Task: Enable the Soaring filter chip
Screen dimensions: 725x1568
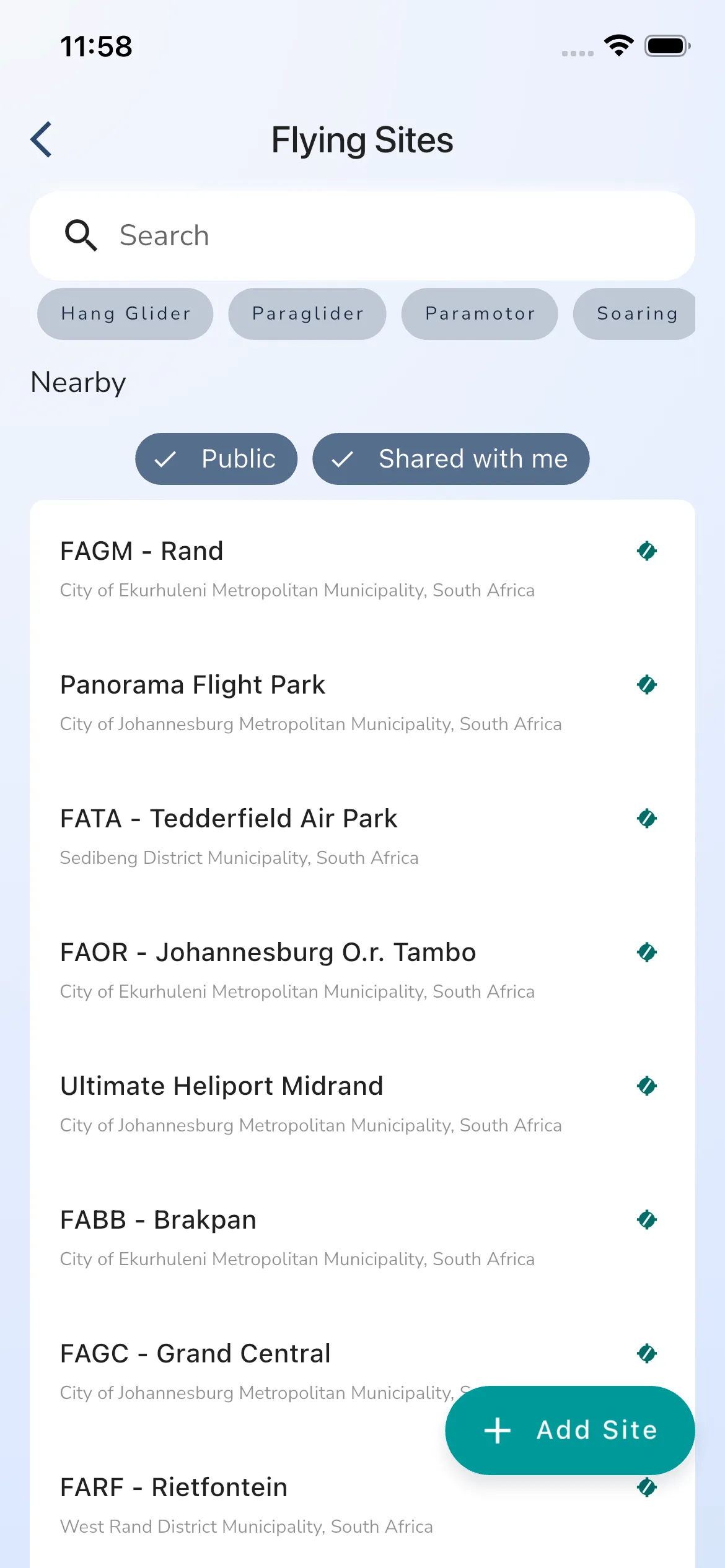Action: 635,313
